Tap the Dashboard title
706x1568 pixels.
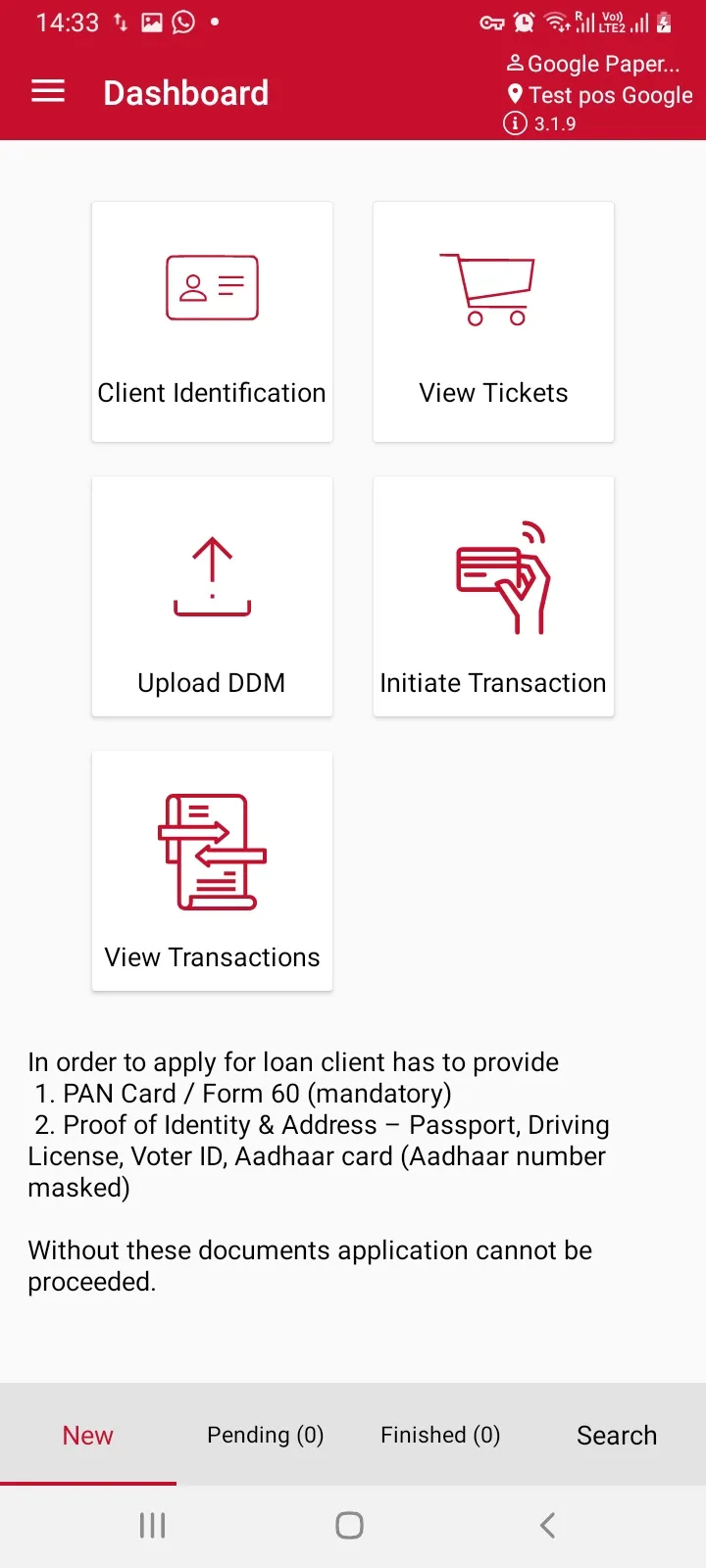(x=185, y=93)
